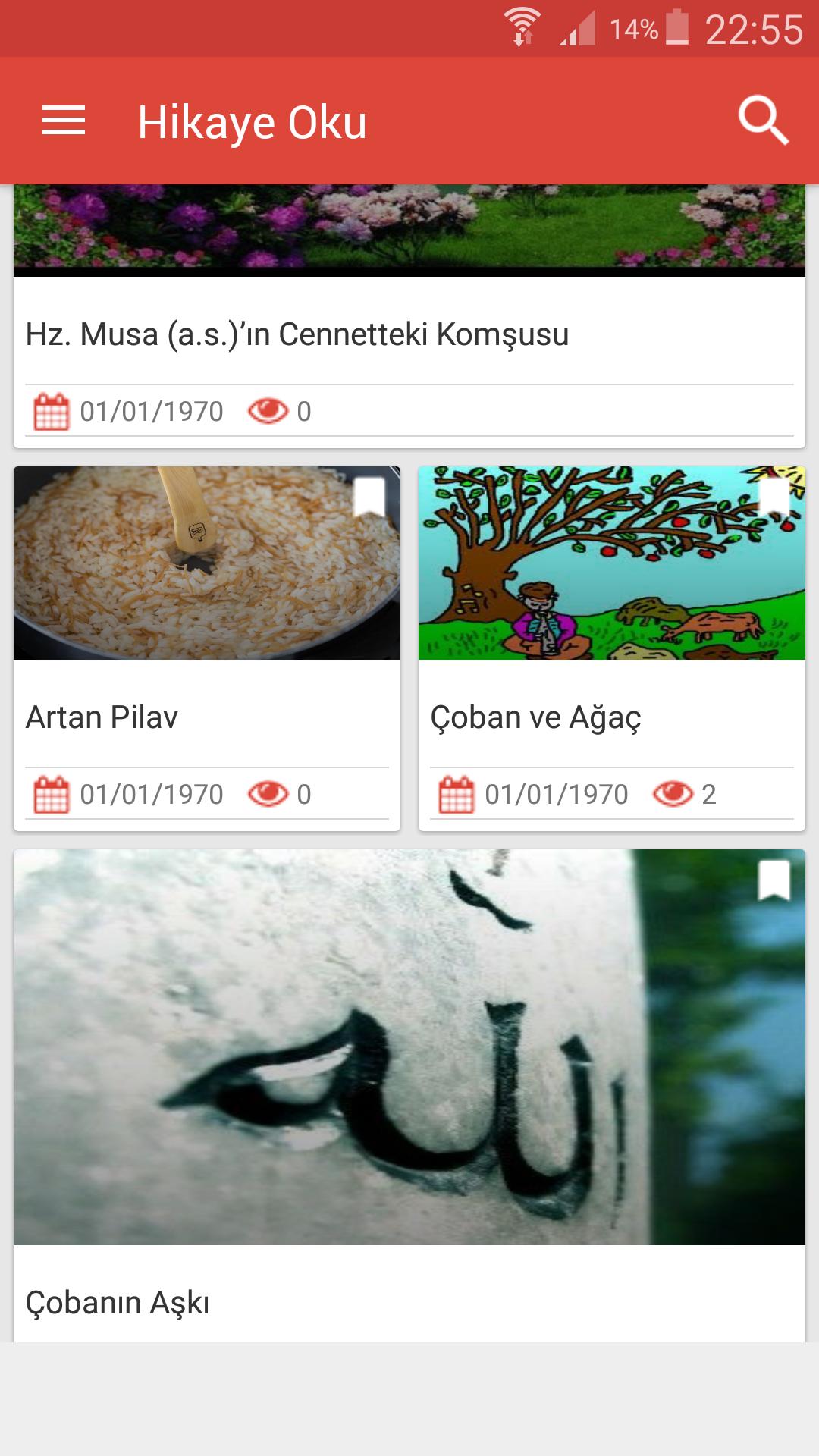Toggle the bookmark on Çoban ve Ağaç card
This screenshot has height=1456, width=819.
[775, 498]
